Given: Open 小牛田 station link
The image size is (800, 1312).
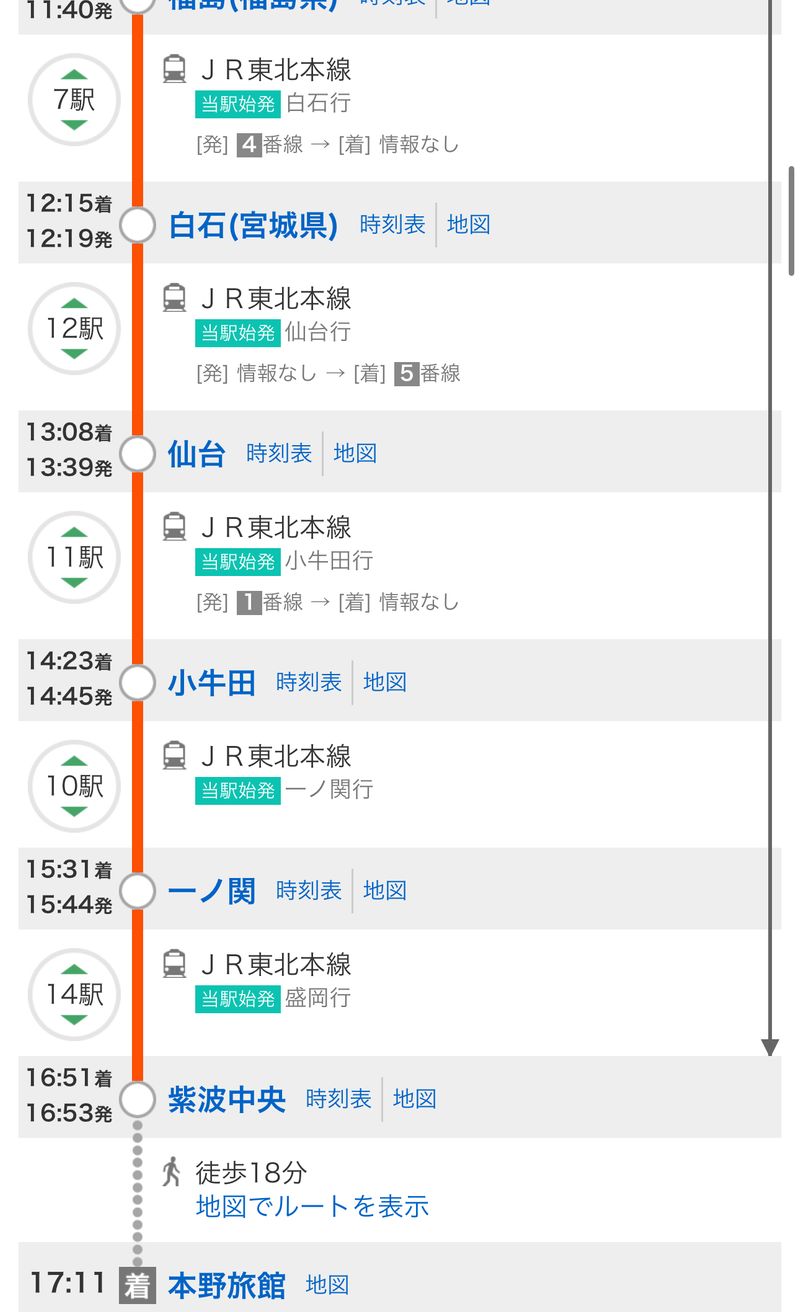Looking at the screenshot, I should pyautogui.click(x=212, y=683).
